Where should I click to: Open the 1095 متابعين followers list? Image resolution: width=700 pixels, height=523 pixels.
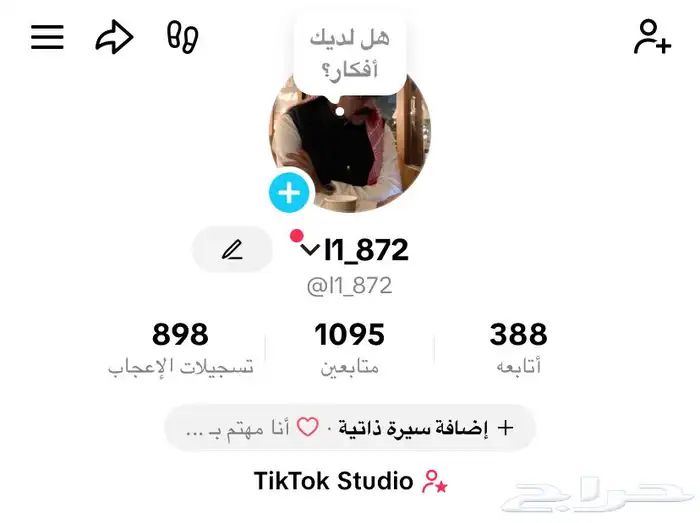pyautogui.click(x=350, y=346)
